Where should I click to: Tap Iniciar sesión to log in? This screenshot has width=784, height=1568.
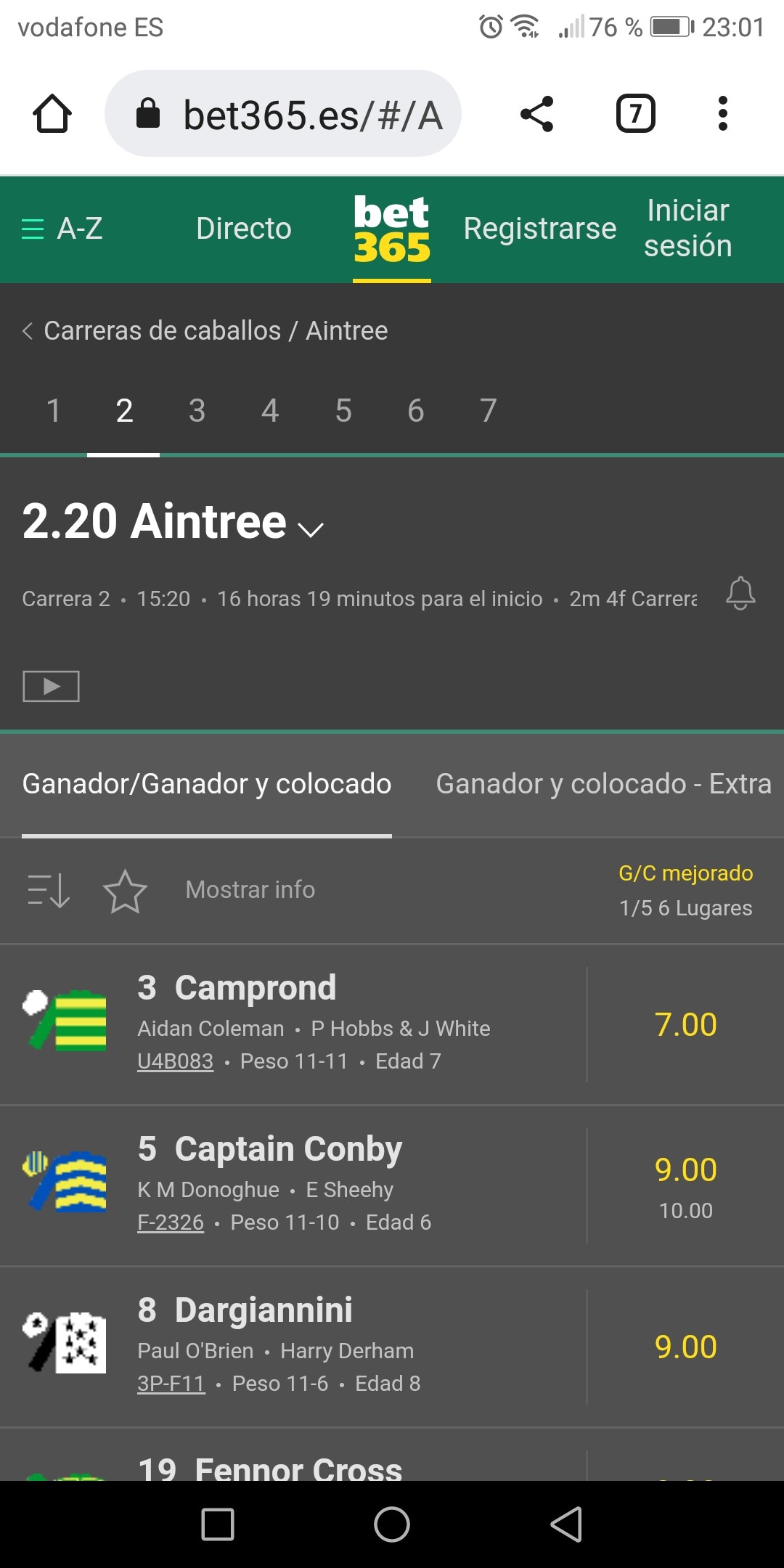point(688,228)
